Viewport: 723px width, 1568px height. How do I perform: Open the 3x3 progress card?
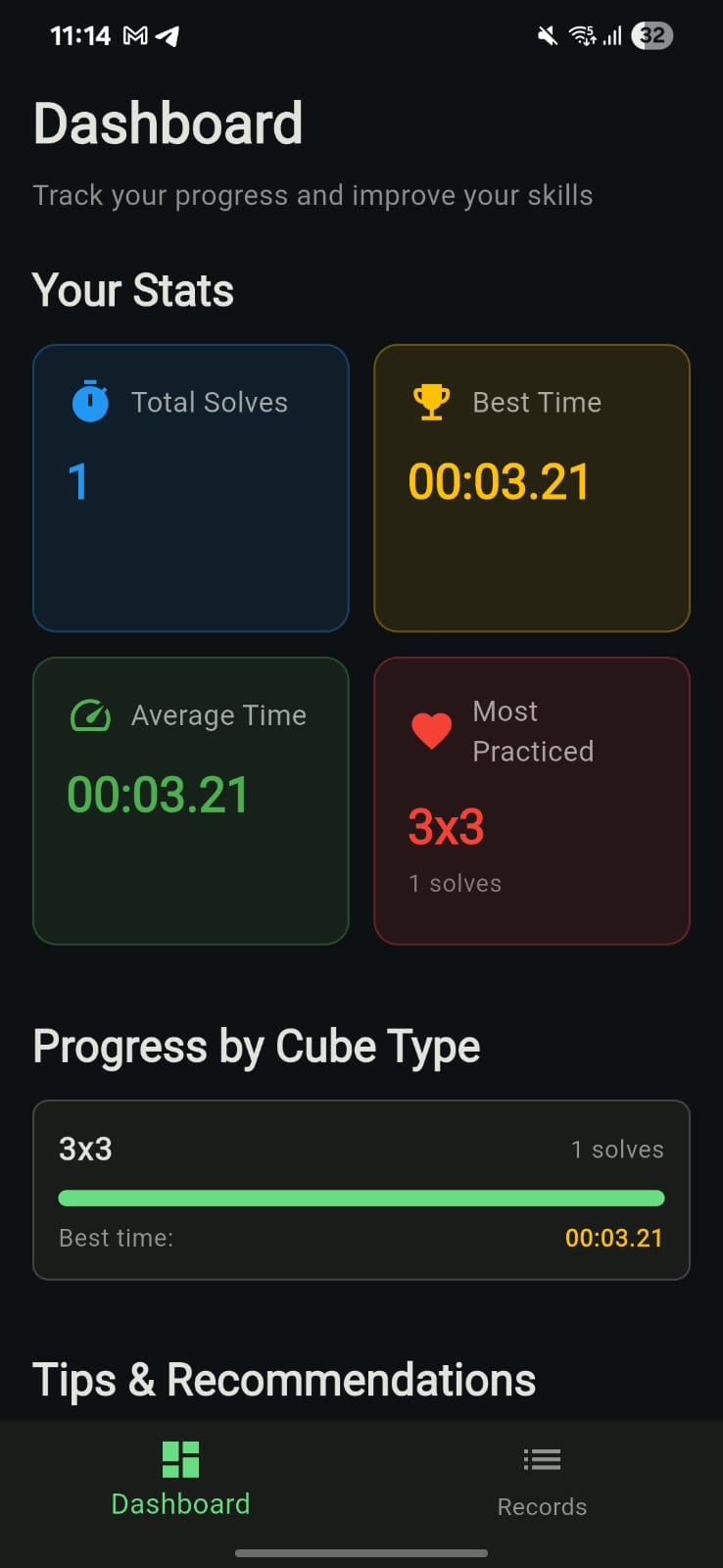tap(361, 1190)
